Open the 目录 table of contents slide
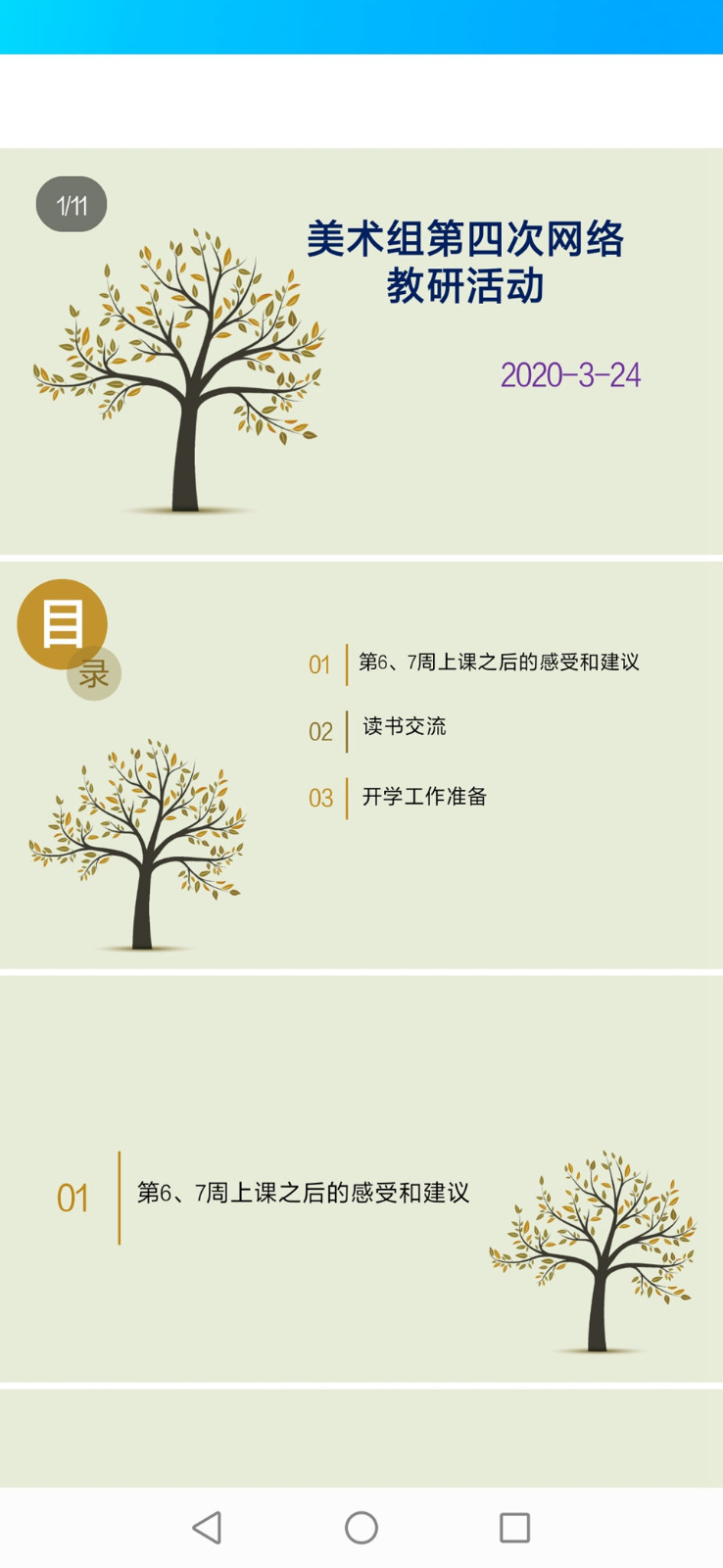 (361, 764)
